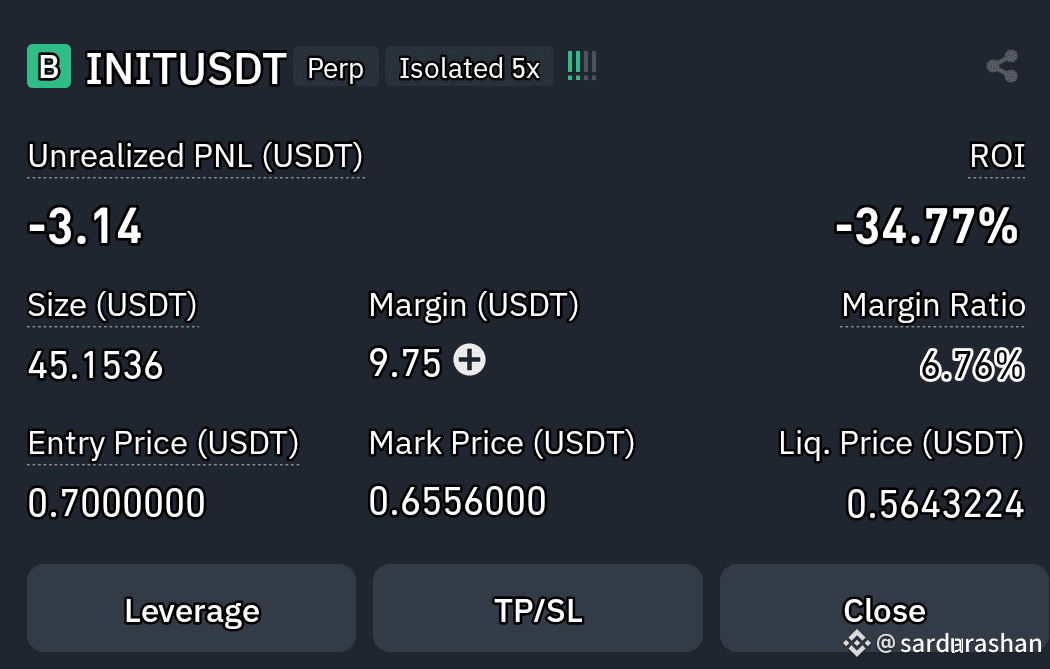
Task: Open the Leverage adjustment button
Action: point(192,608)
